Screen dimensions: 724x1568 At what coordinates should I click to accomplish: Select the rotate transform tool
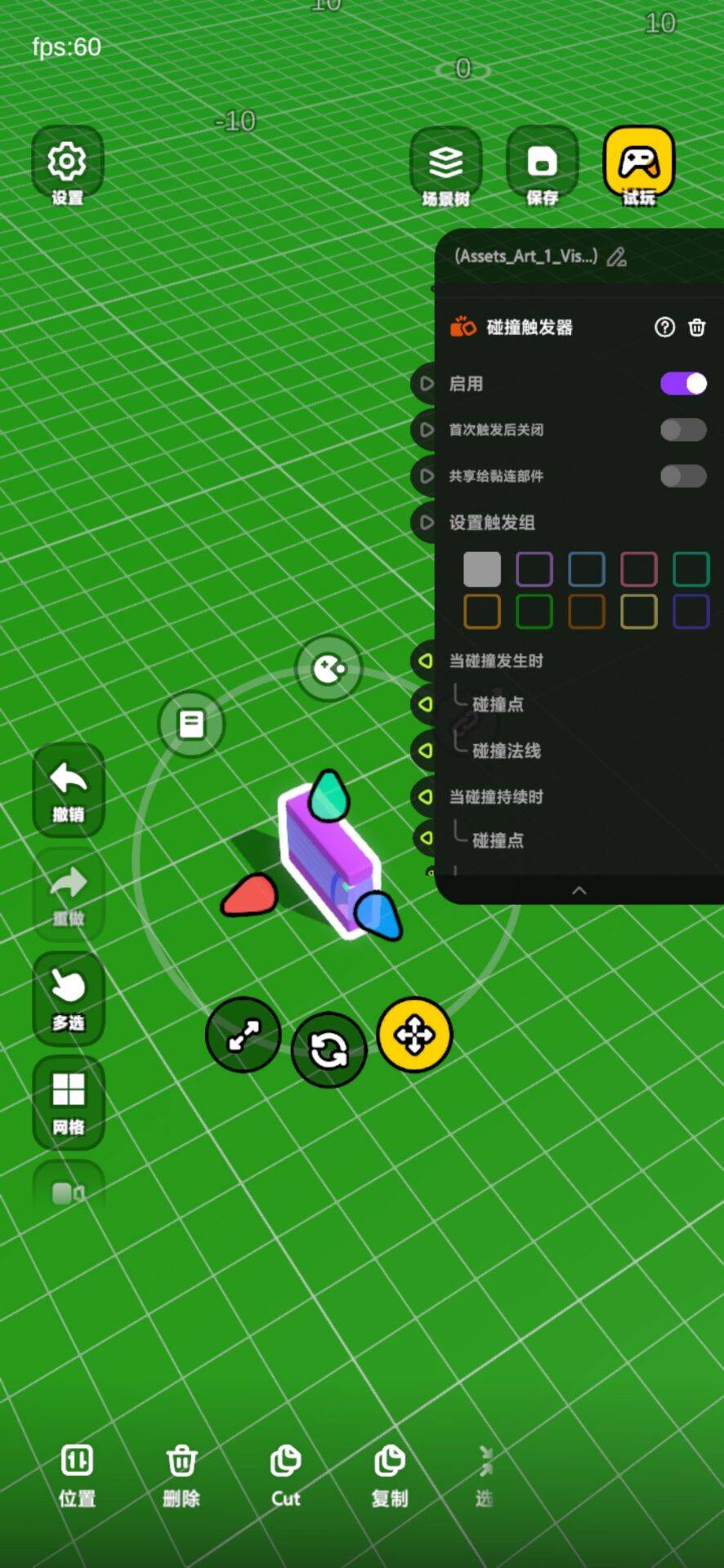(328, 1050)
